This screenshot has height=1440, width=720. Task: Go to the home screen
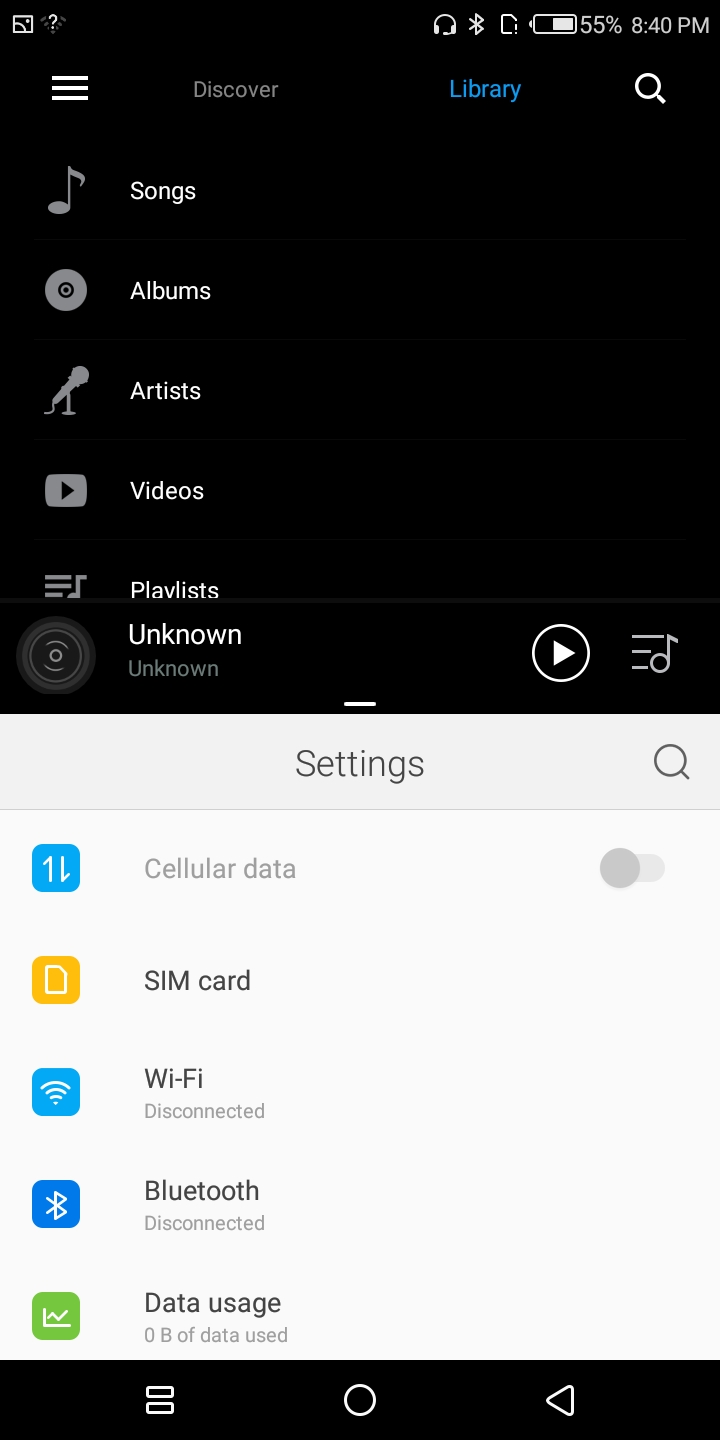click(x=360, y=1400)
